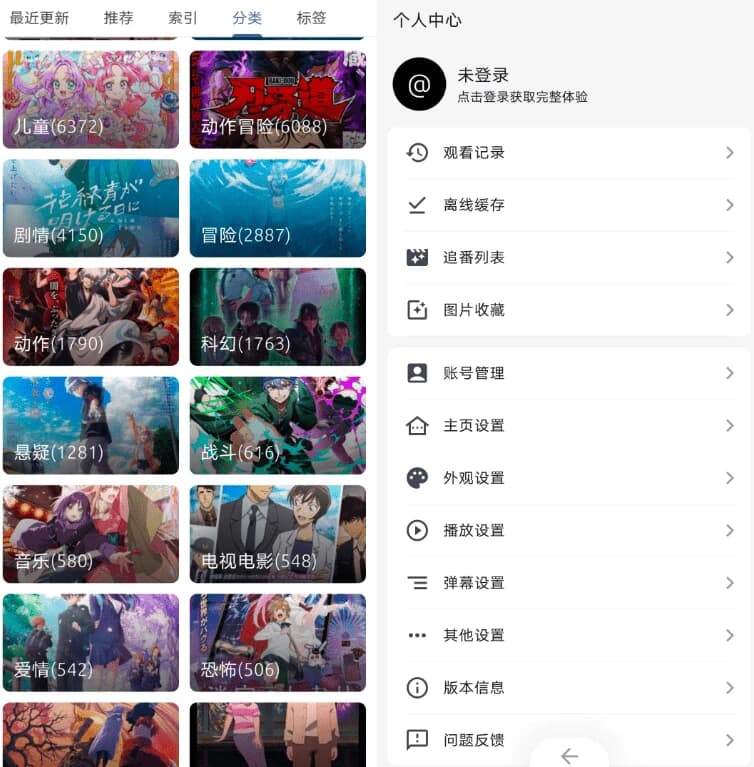Screen dimensions: 754x767
Task: Open the 追番列表 film icon
Action: coord(419,257)
